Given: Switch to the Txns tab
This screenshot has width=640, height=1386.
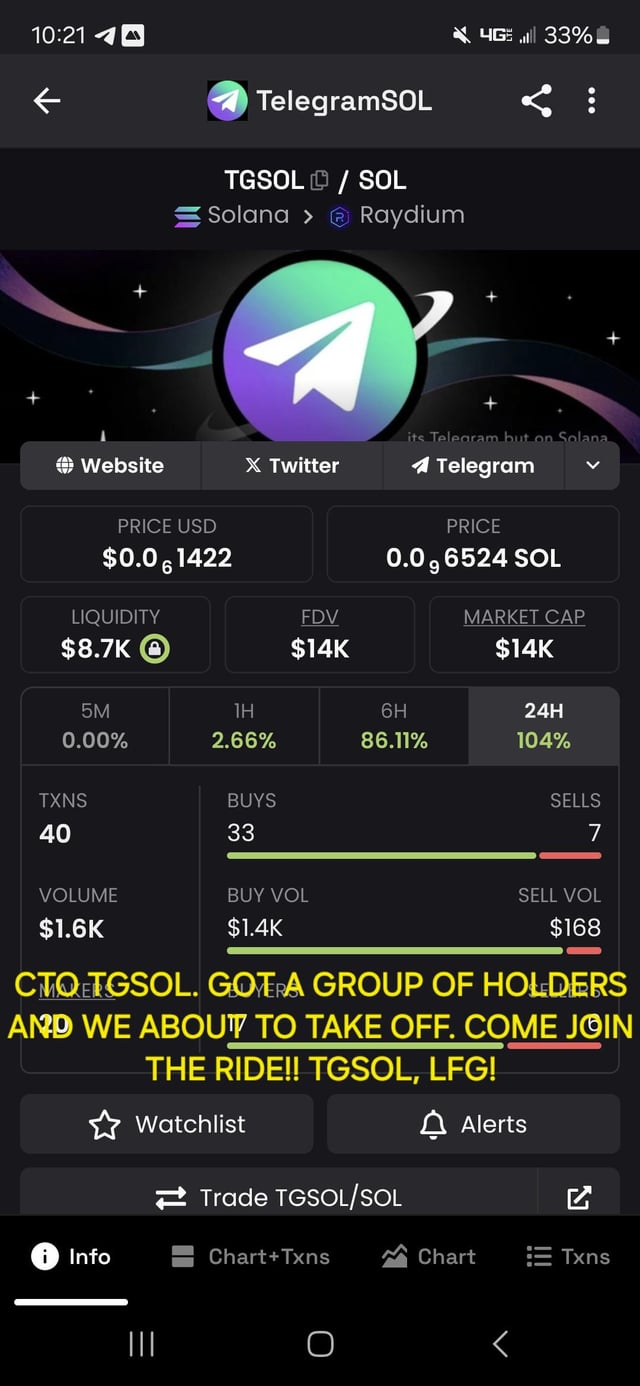Looking at the screenshot, I should pos(568,1257).
